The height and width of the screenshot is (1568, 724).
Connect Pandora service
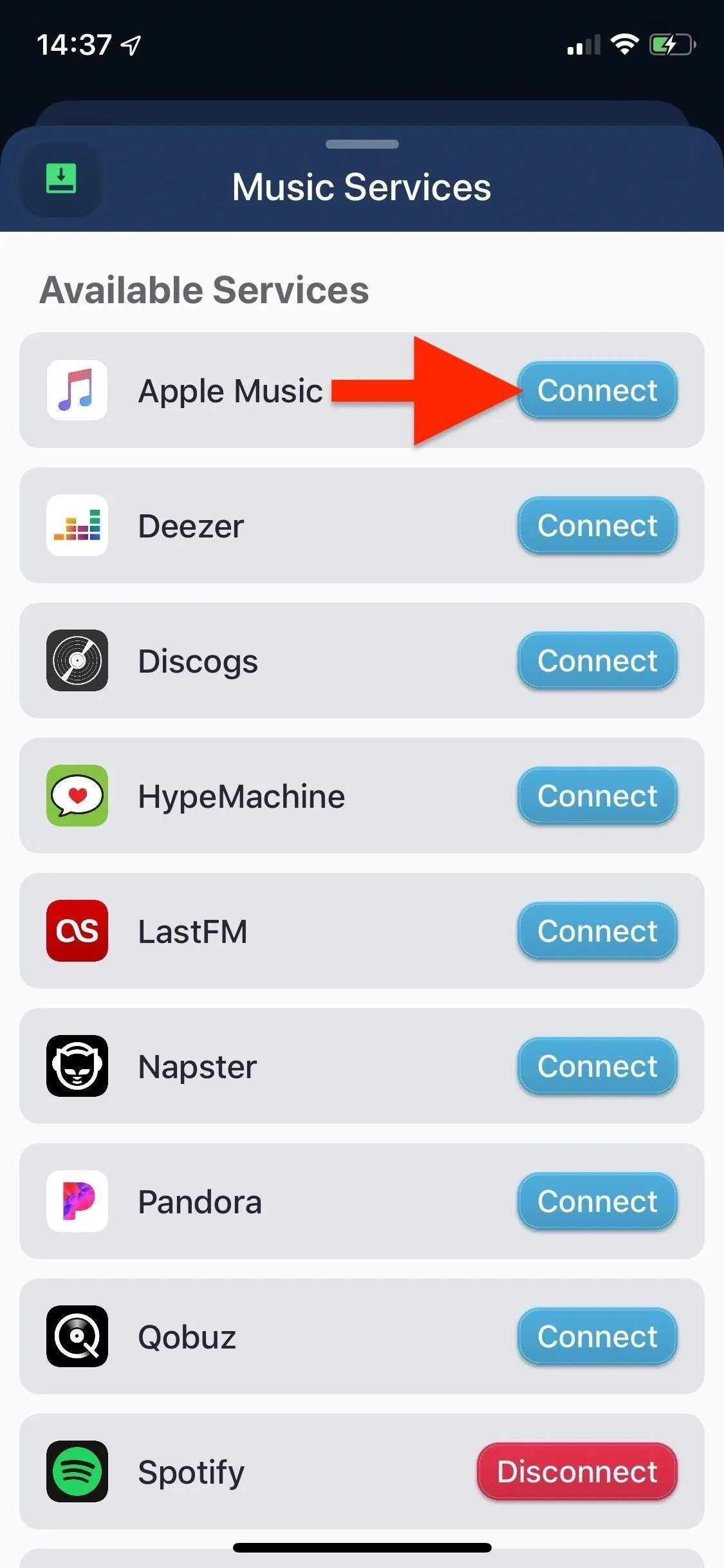tap(597, 1201)
